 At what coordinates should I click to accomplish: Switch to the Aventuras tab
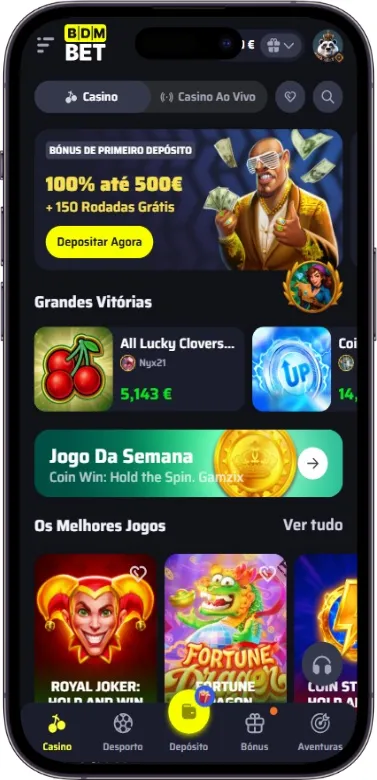coord(320,732)
